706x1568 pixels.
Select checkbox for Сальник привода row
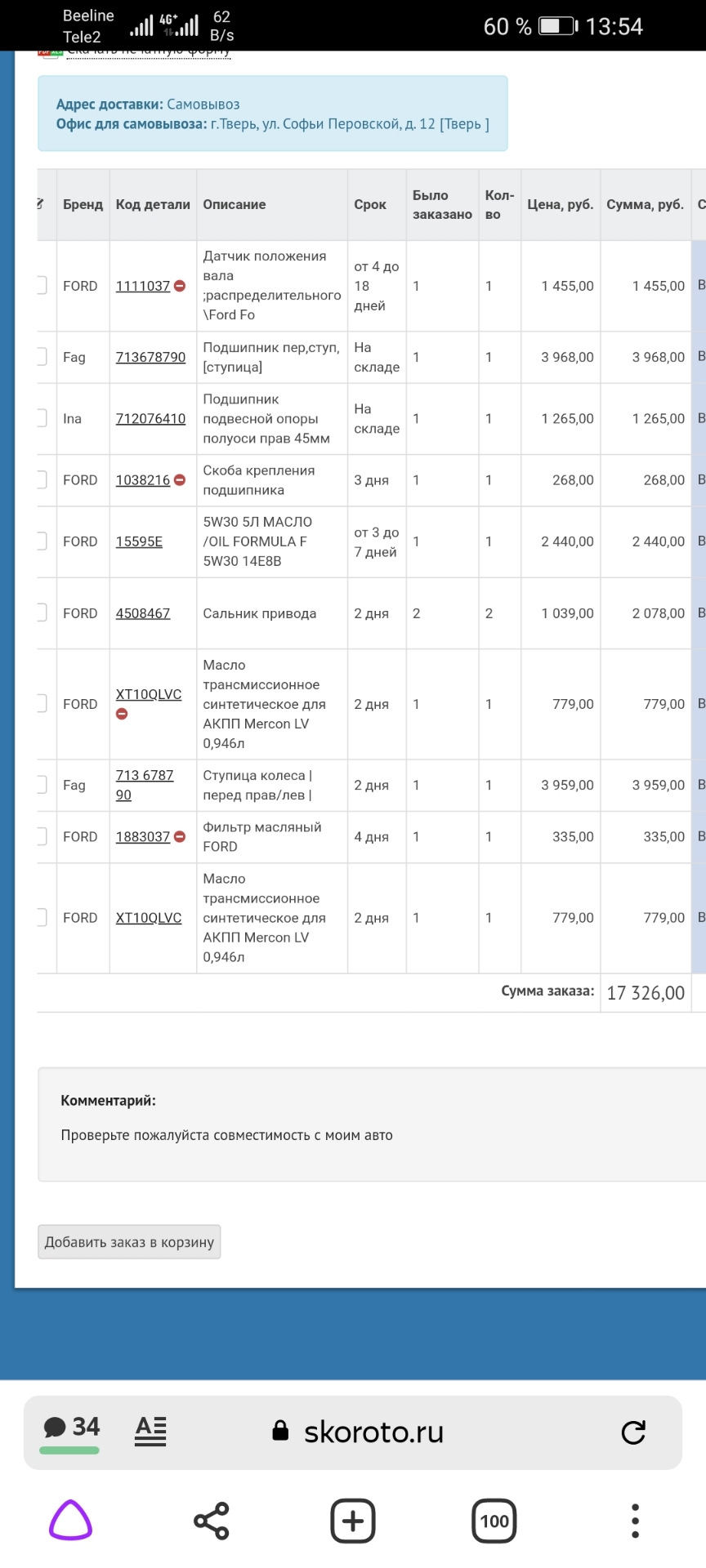pos(41,613)
